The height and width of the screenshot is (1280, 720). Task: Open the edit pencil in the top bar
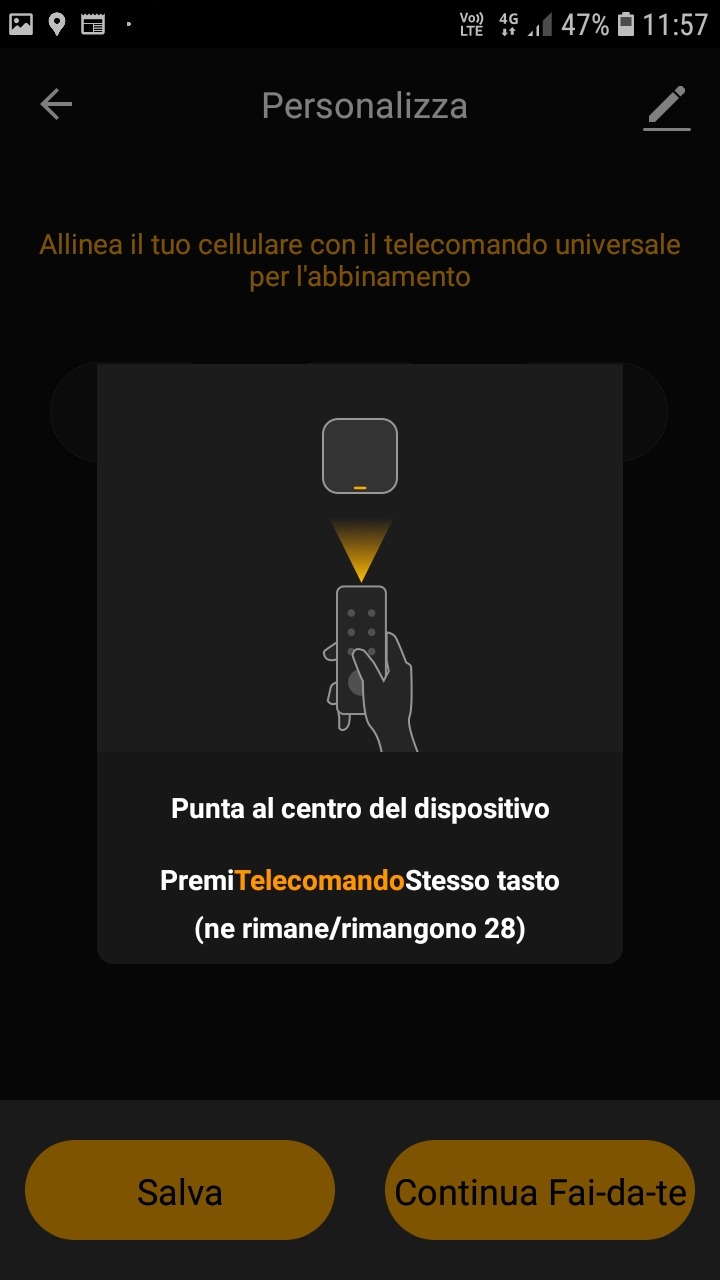tap(665, 104)
